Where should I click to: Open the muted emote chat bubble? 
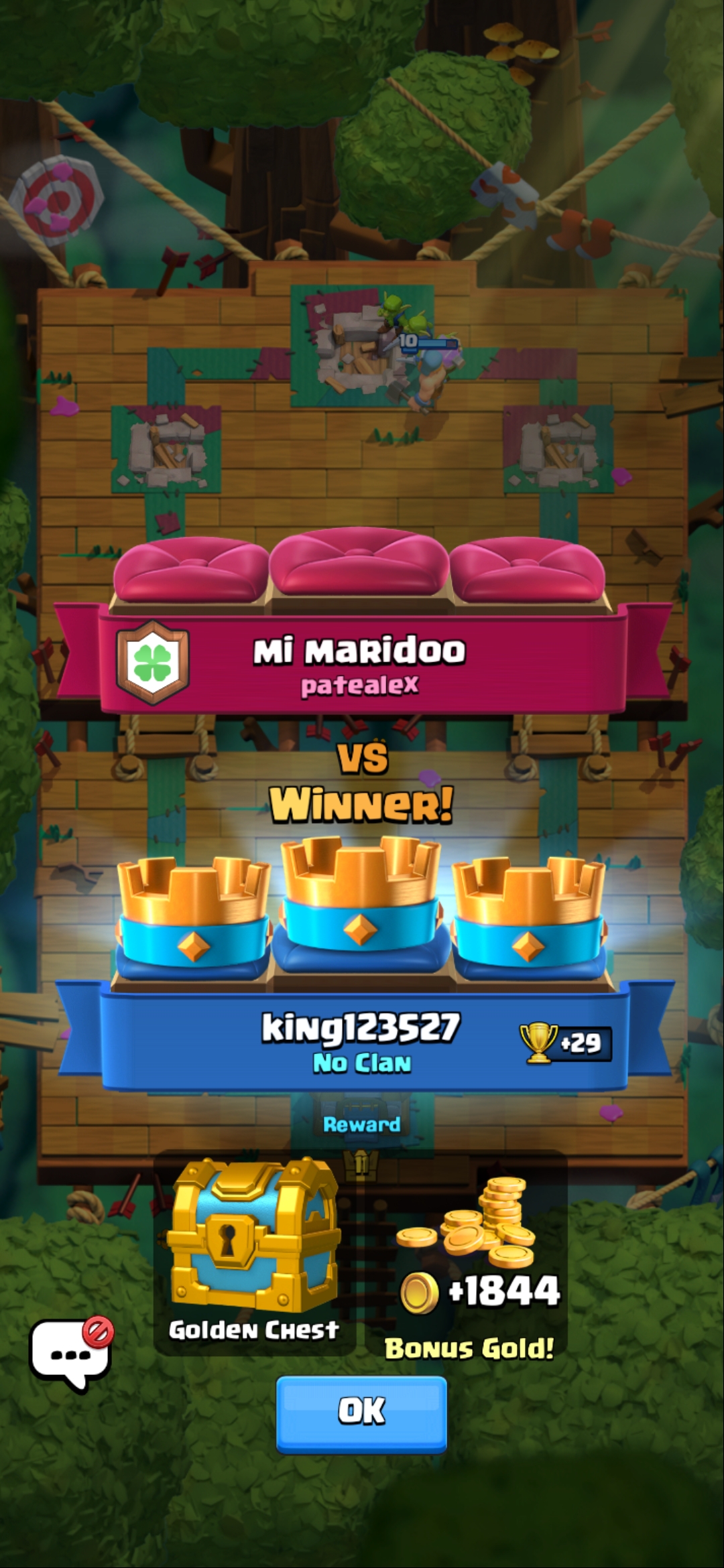click(x=70, y=1354)
